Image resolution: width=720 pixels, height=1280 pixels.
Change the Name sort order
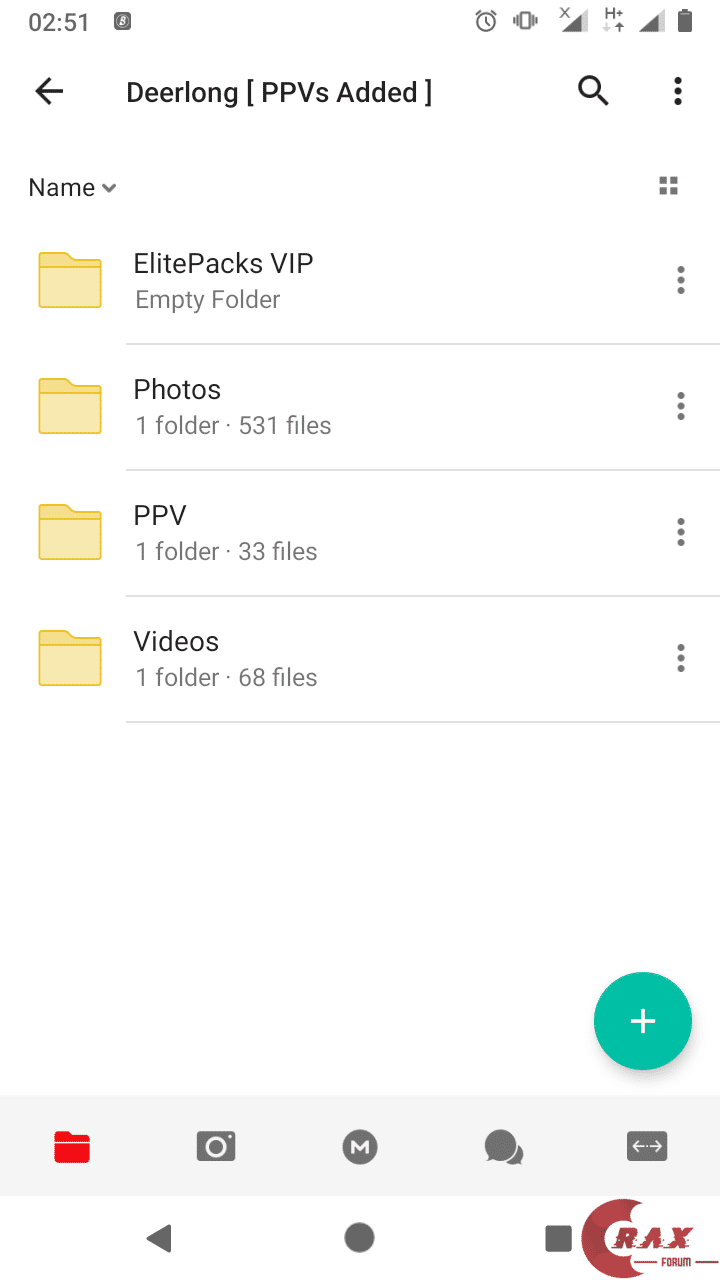[72, 188]
